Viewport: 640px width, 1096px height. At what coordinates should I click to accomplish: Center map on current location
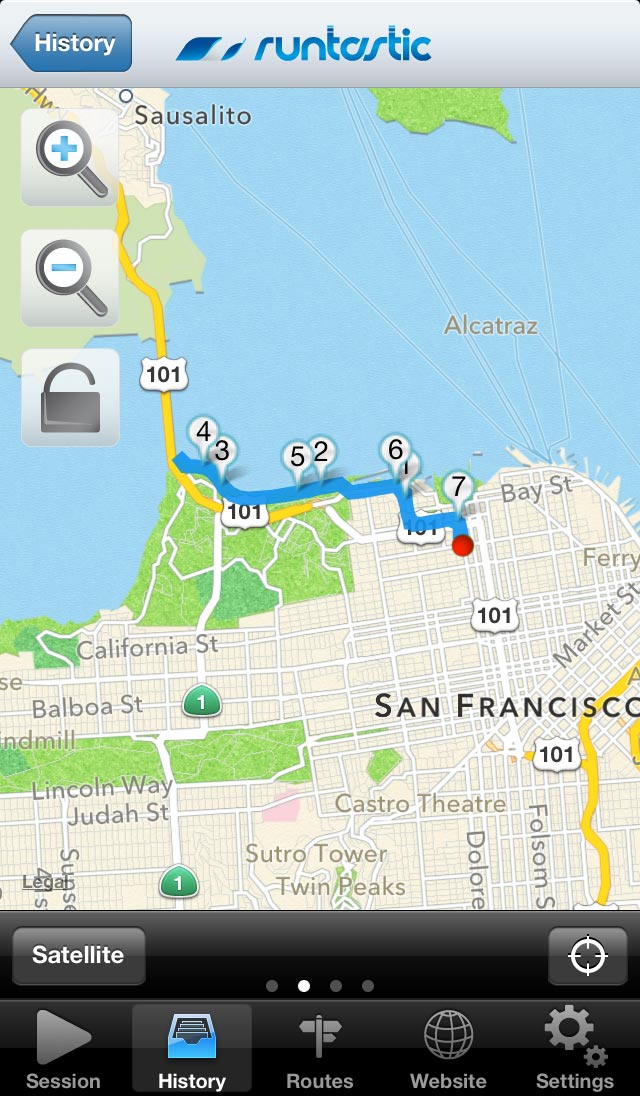[587, 955]
